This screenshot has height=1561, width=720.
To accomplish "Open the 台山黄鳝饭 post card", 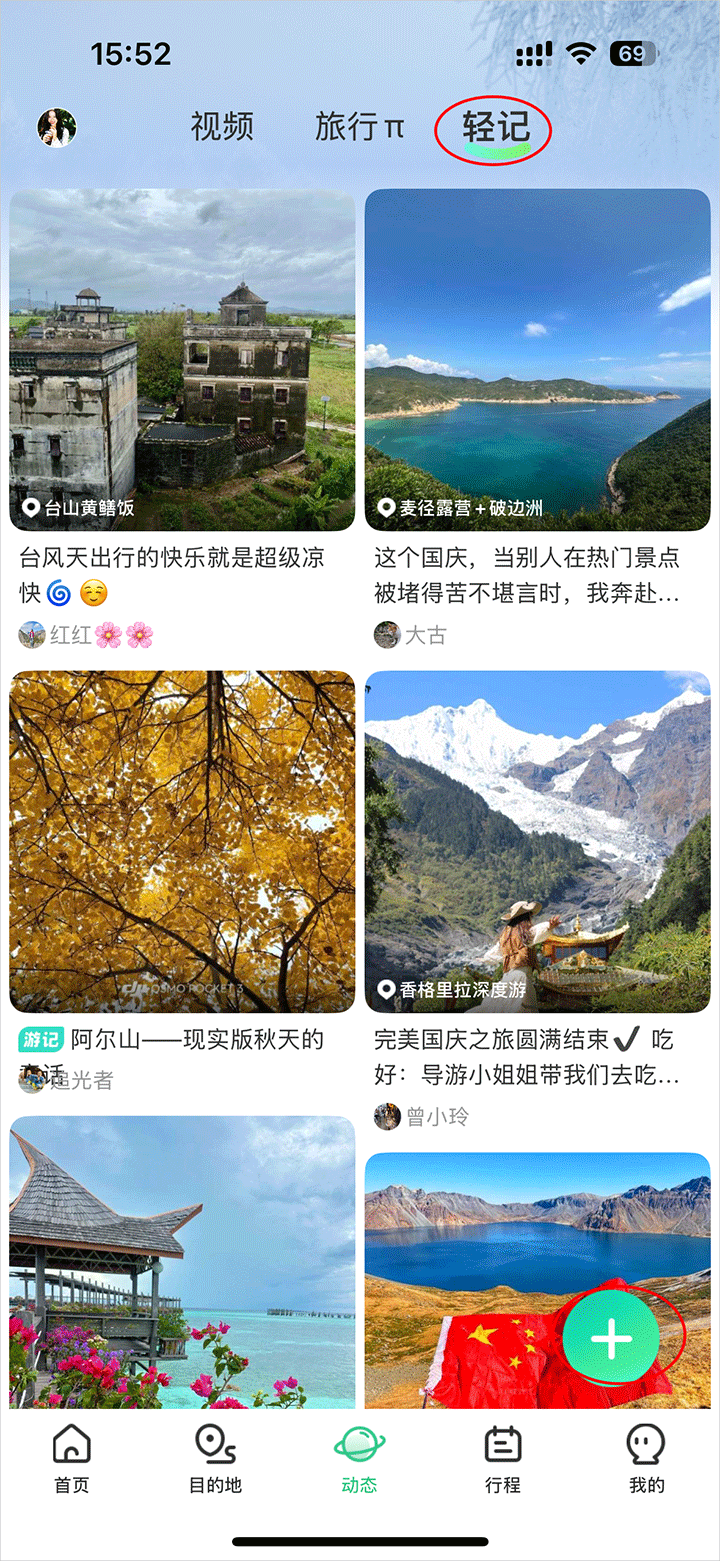I will coord(182,360).
